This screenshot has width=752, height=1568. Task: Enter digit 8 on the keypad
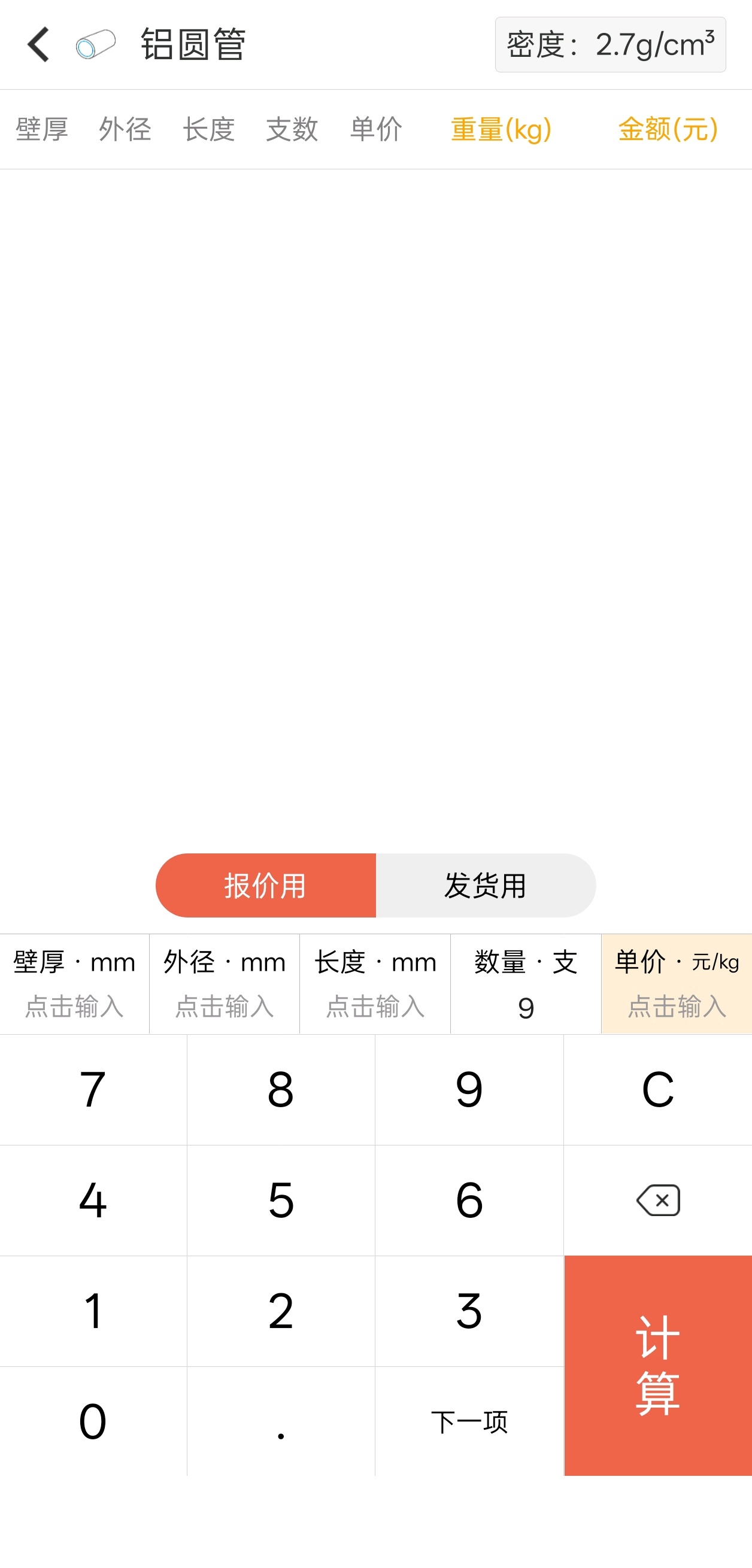[x=281, y=1090]
